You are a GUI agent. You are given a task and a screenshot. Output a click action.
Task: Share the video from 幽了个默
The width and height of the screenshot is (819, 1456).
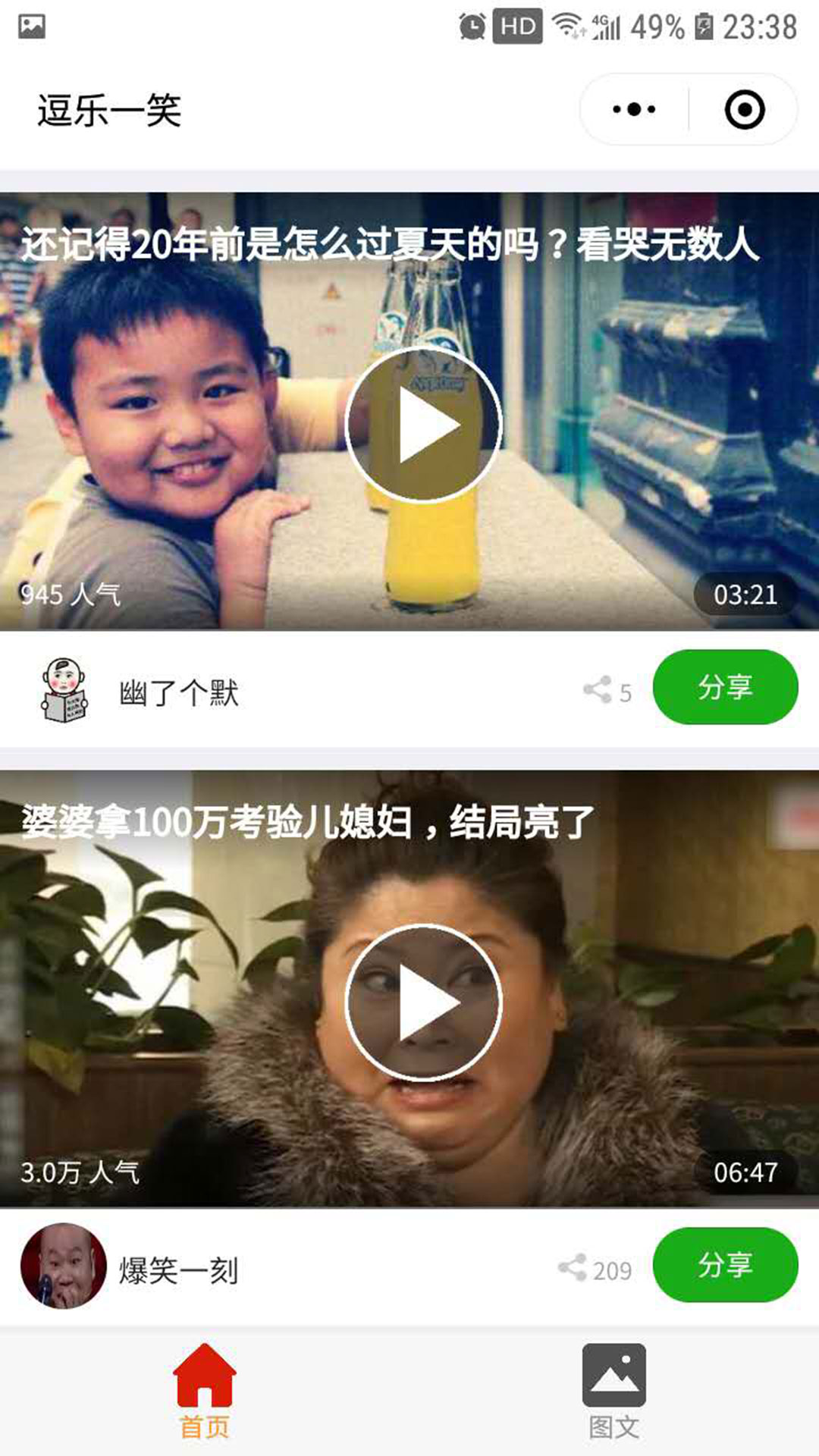point(725,687)
